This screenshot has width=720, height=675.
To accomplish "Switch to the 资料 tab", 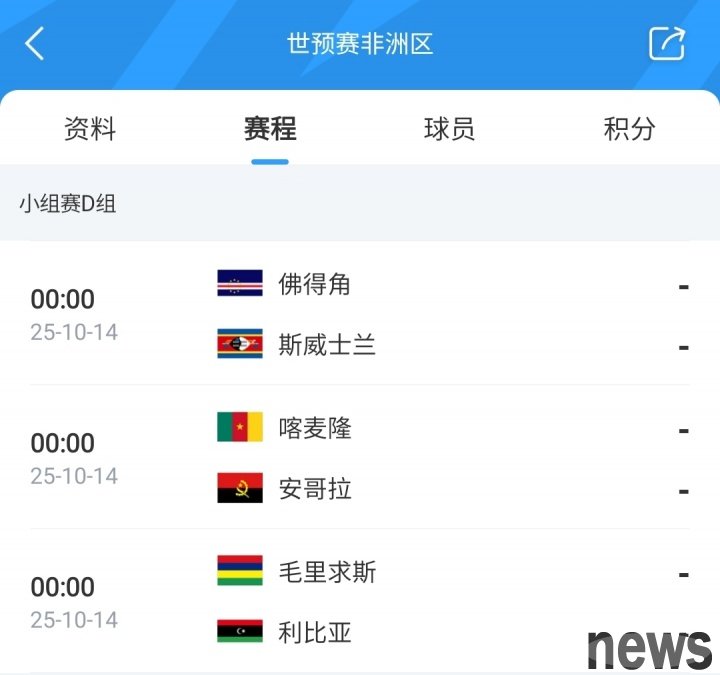I will [90, 129].
